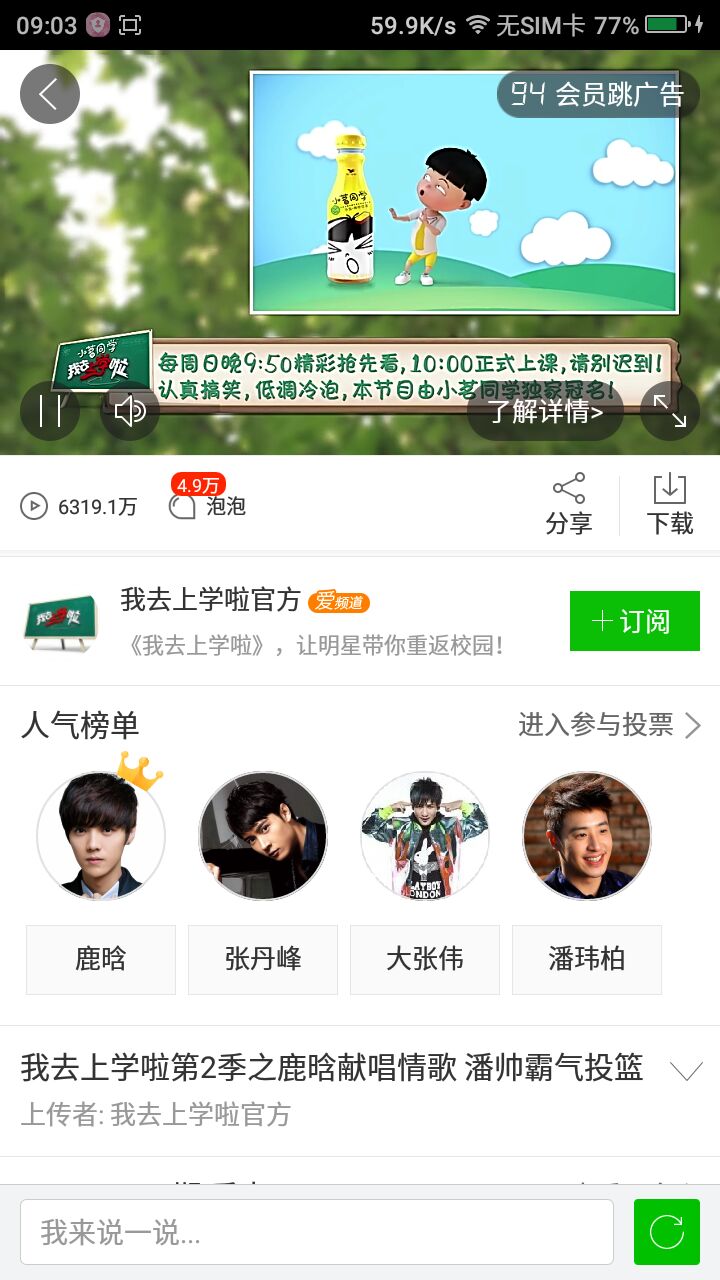Subscribe using the 订阅 button

coord(634,620)
